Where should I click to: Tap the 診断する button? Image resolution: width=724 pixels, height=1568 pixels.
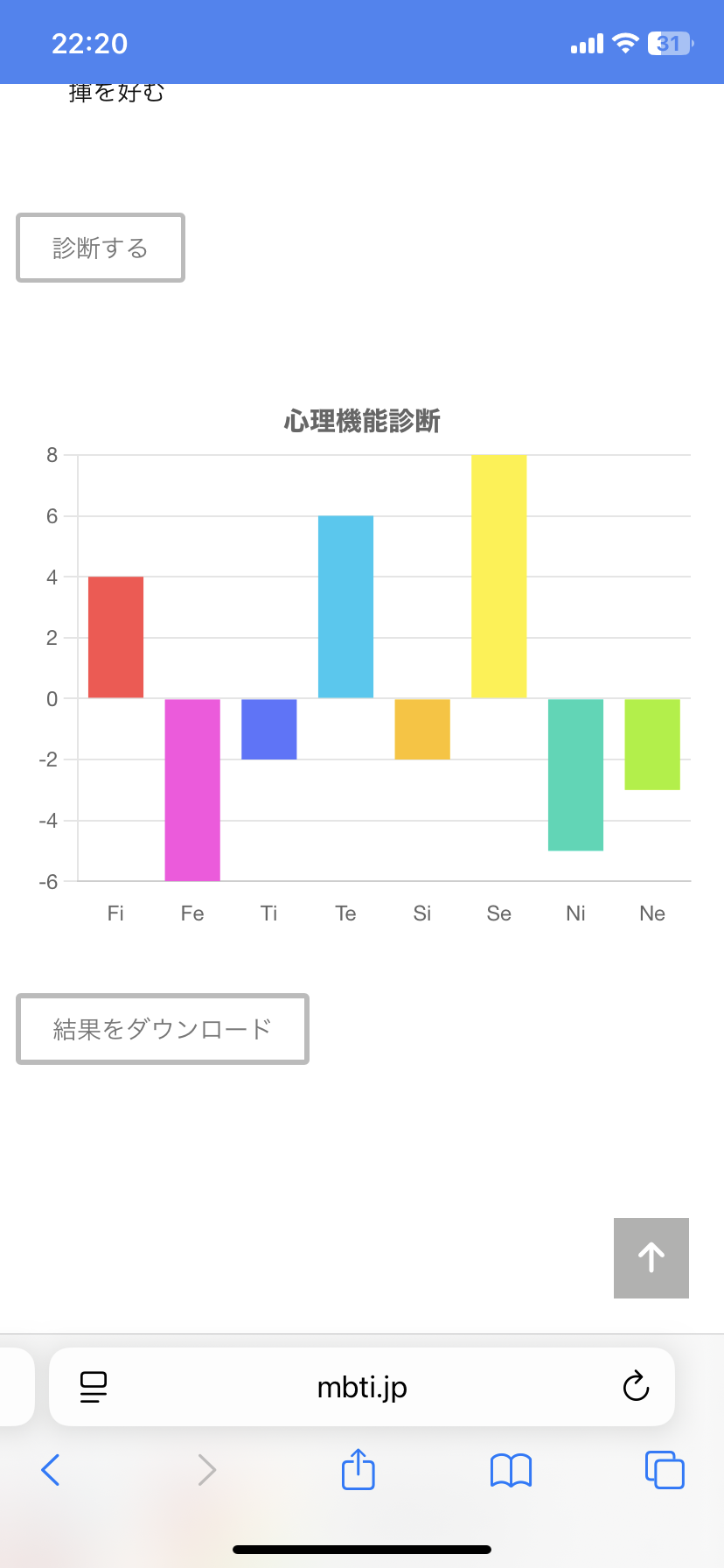tap(101, 248)
